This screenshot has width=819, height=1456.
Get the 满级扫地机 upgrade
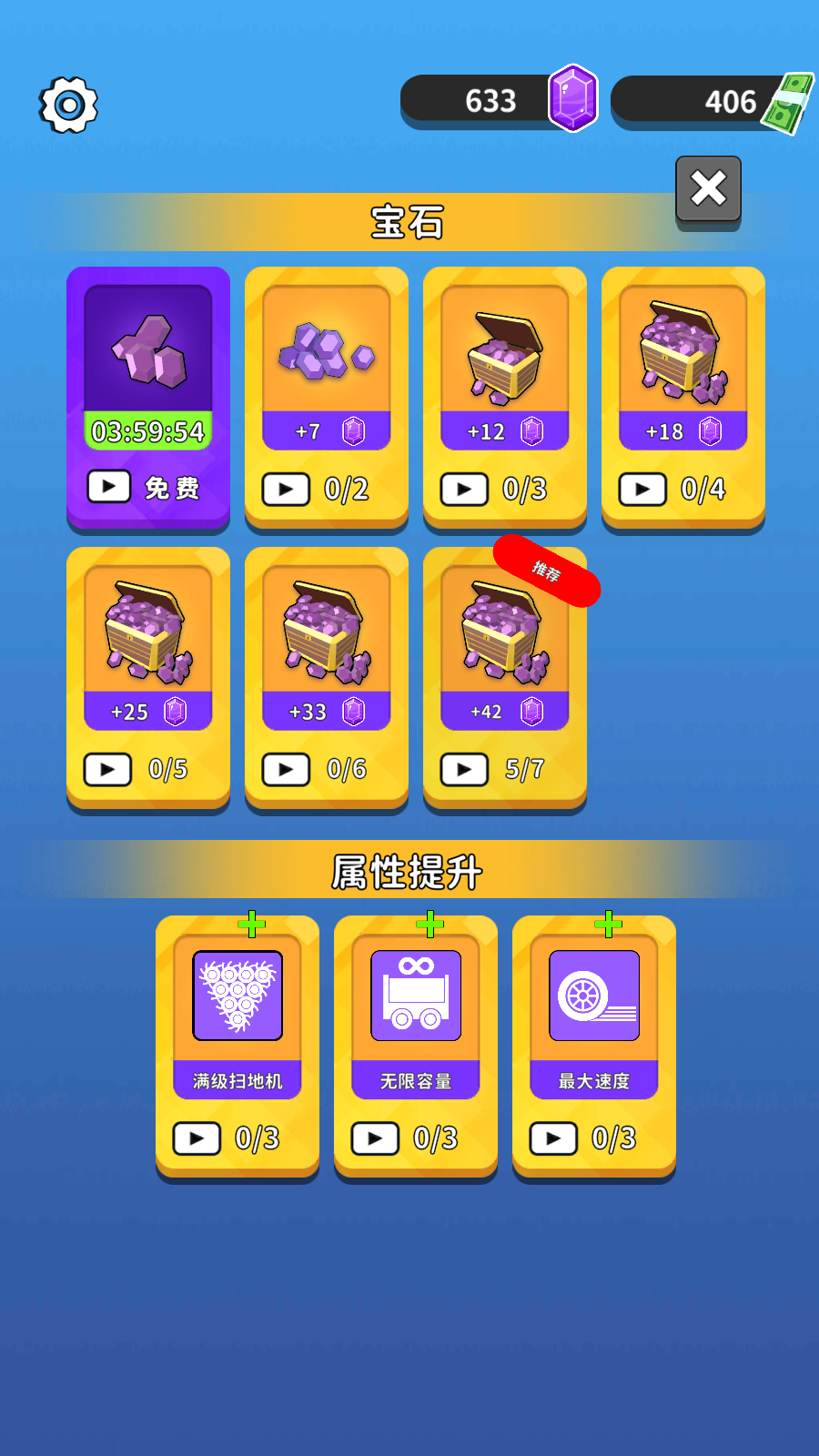coord(237,1046)
